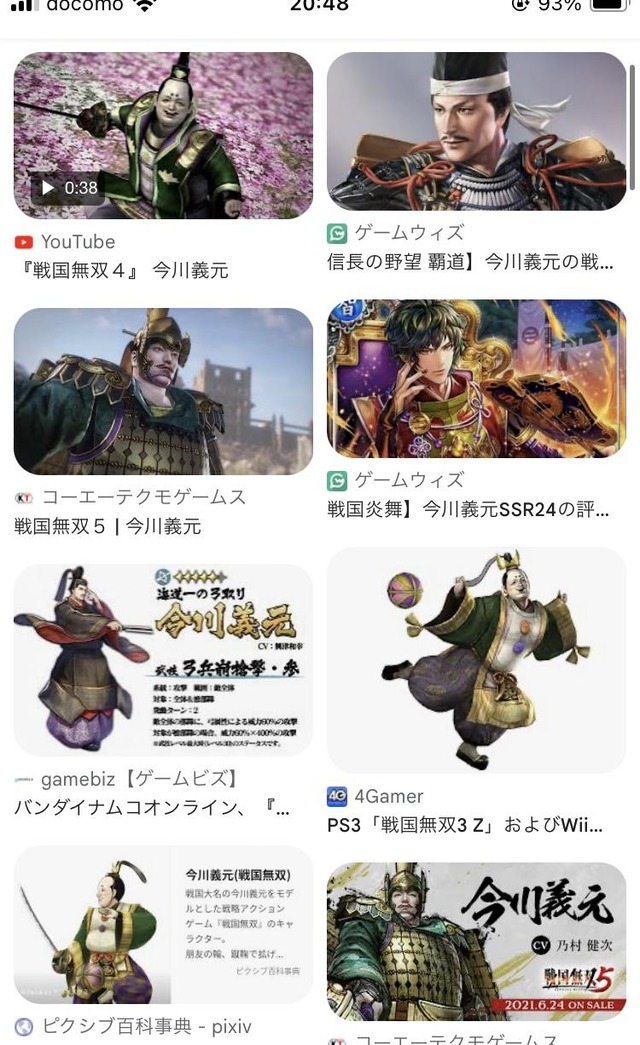Open the 戦国無双5 2021.6.24 ON SALE image
The width and height of the screenshot is (640, 1045).
476,940
